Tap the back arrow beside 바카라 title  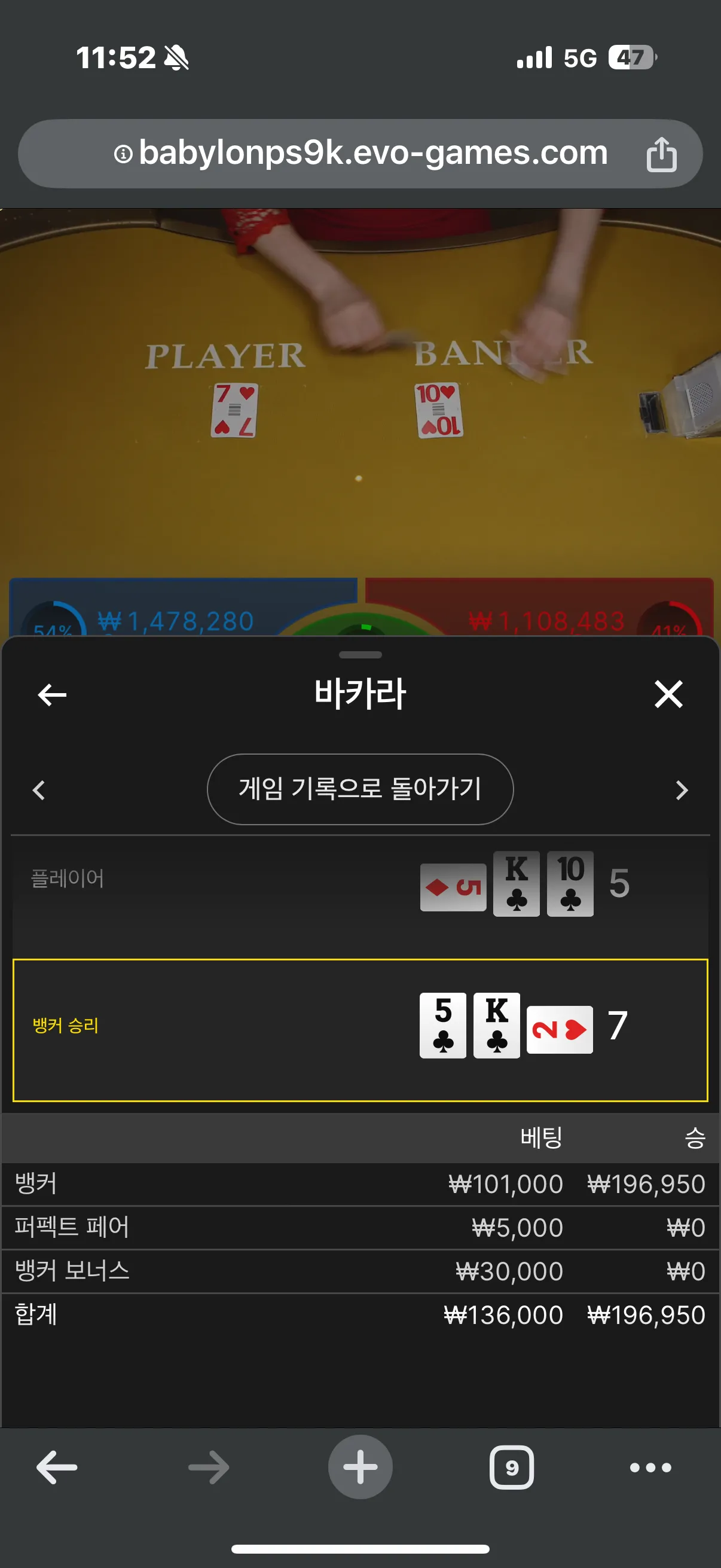click(52, 694)
